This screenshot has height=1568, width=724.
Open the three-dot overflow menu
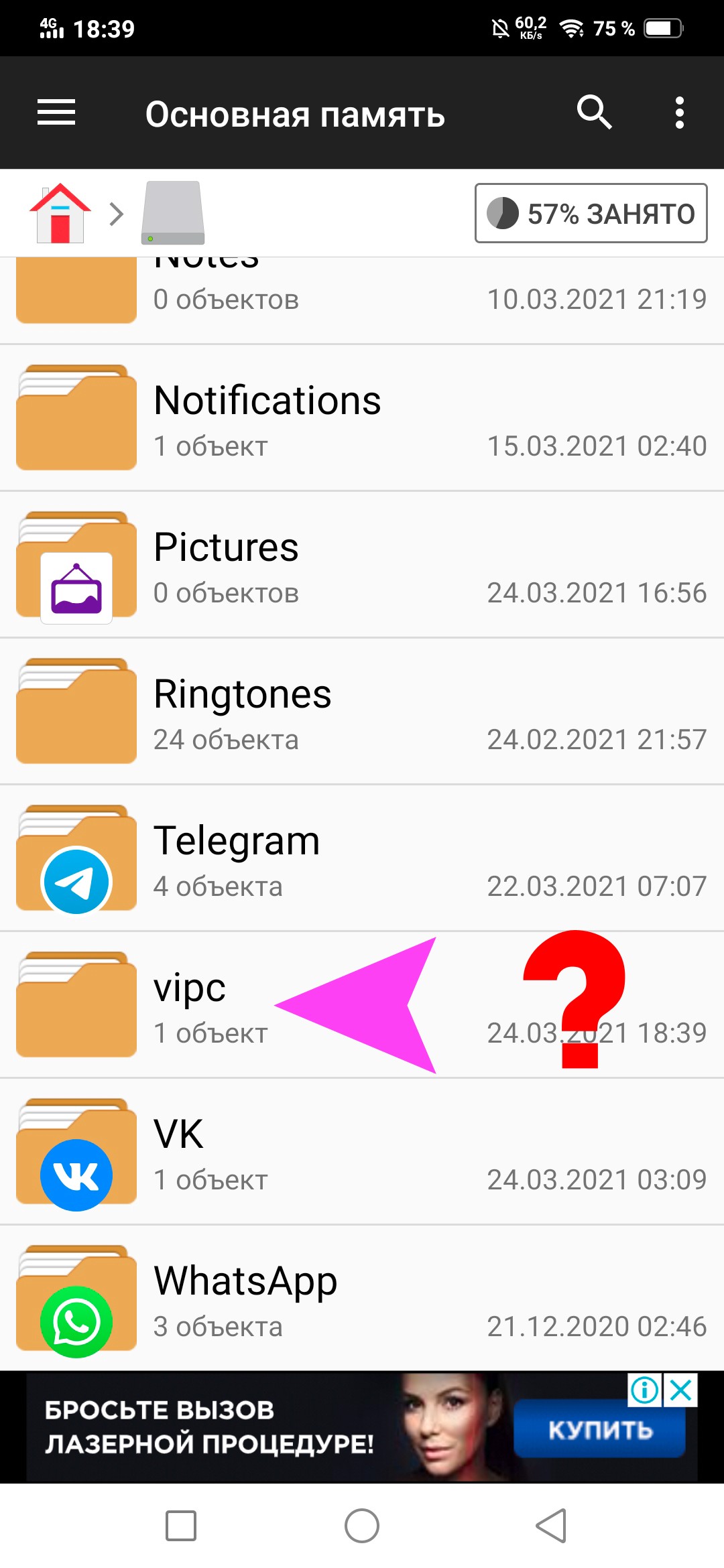pos(679,113)
